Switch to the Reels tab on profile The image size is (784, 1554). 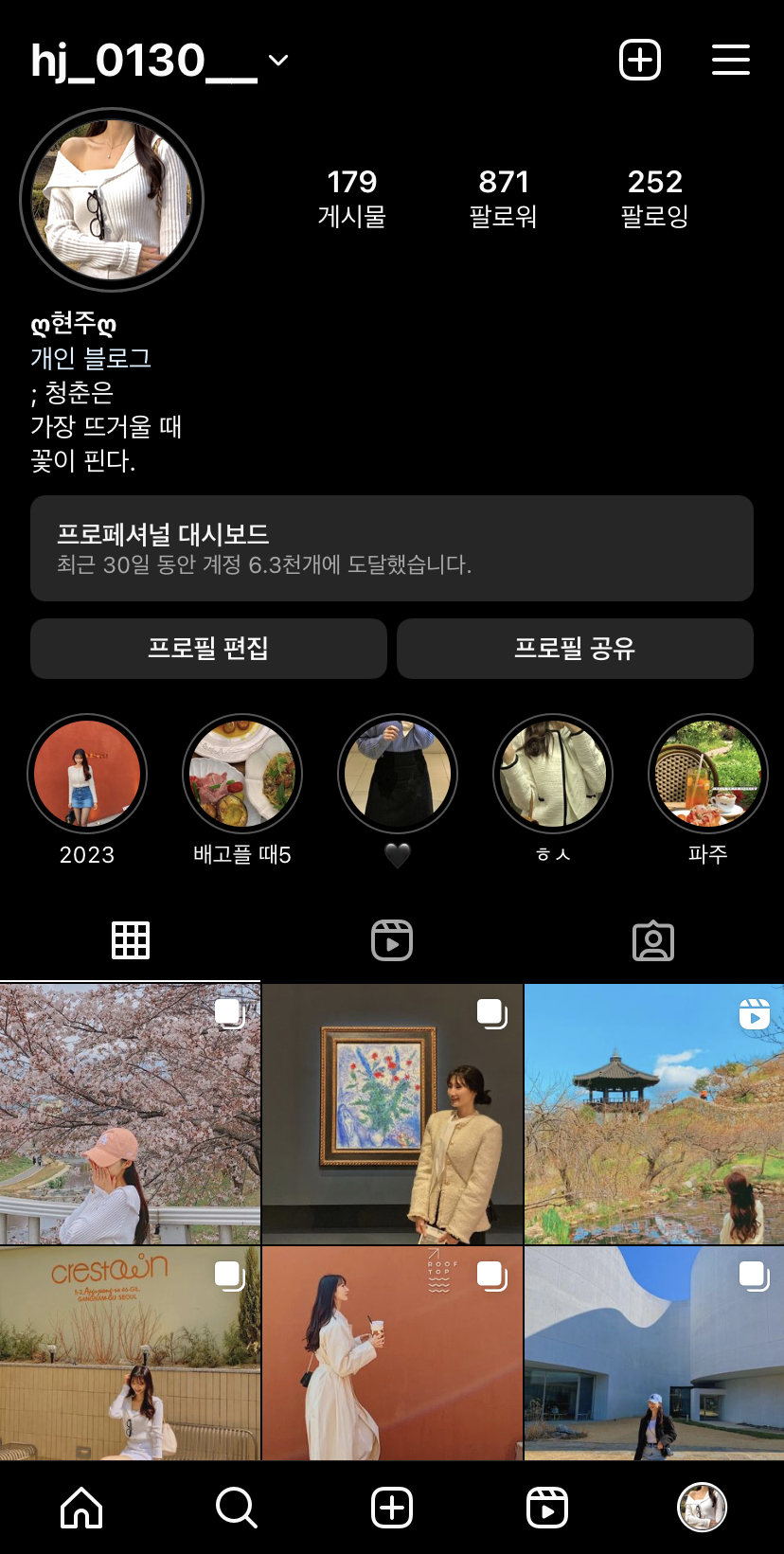tap(392, 940)
